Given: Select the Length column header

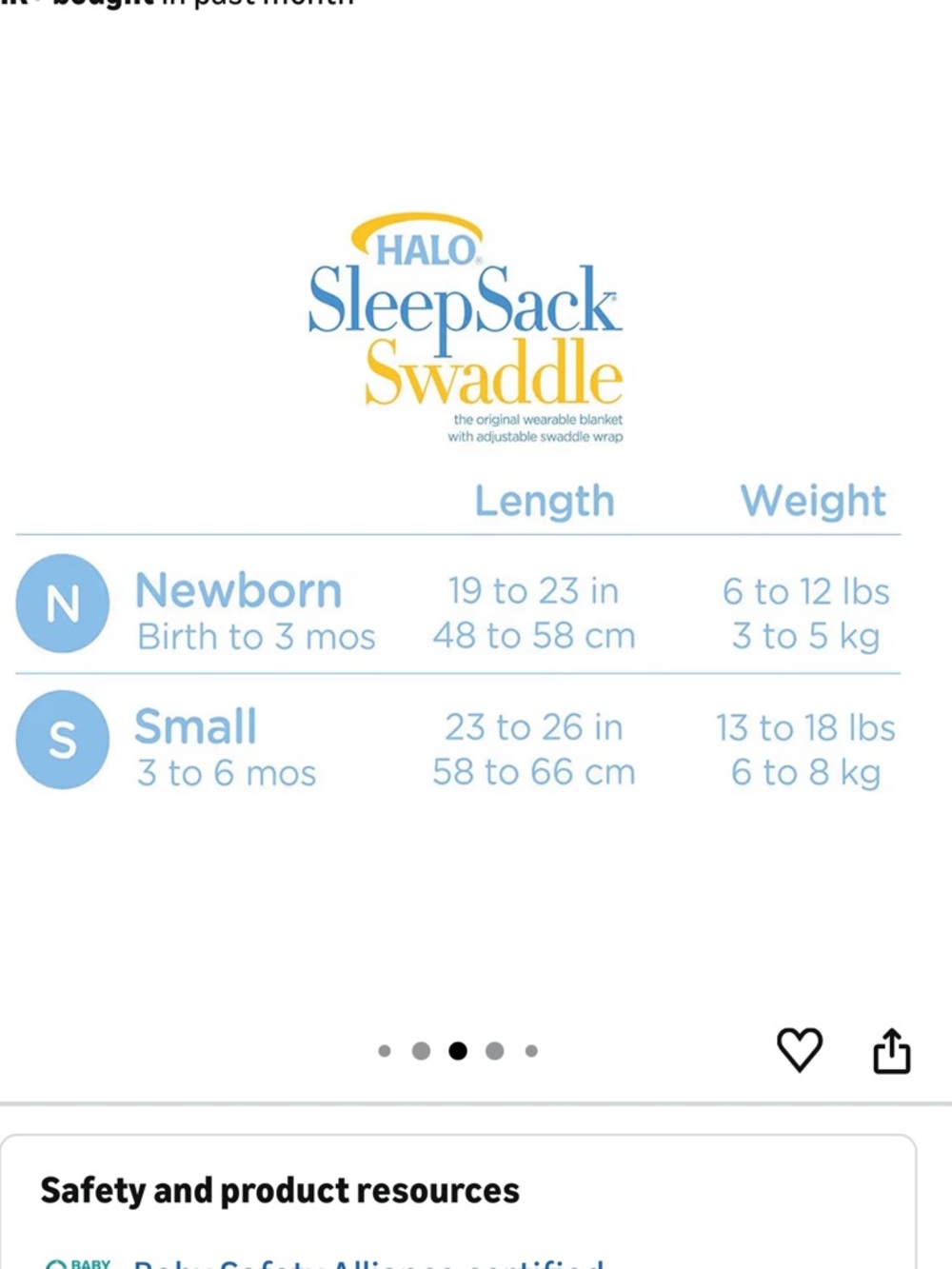Looking at the screenshot, I should 545,500.
